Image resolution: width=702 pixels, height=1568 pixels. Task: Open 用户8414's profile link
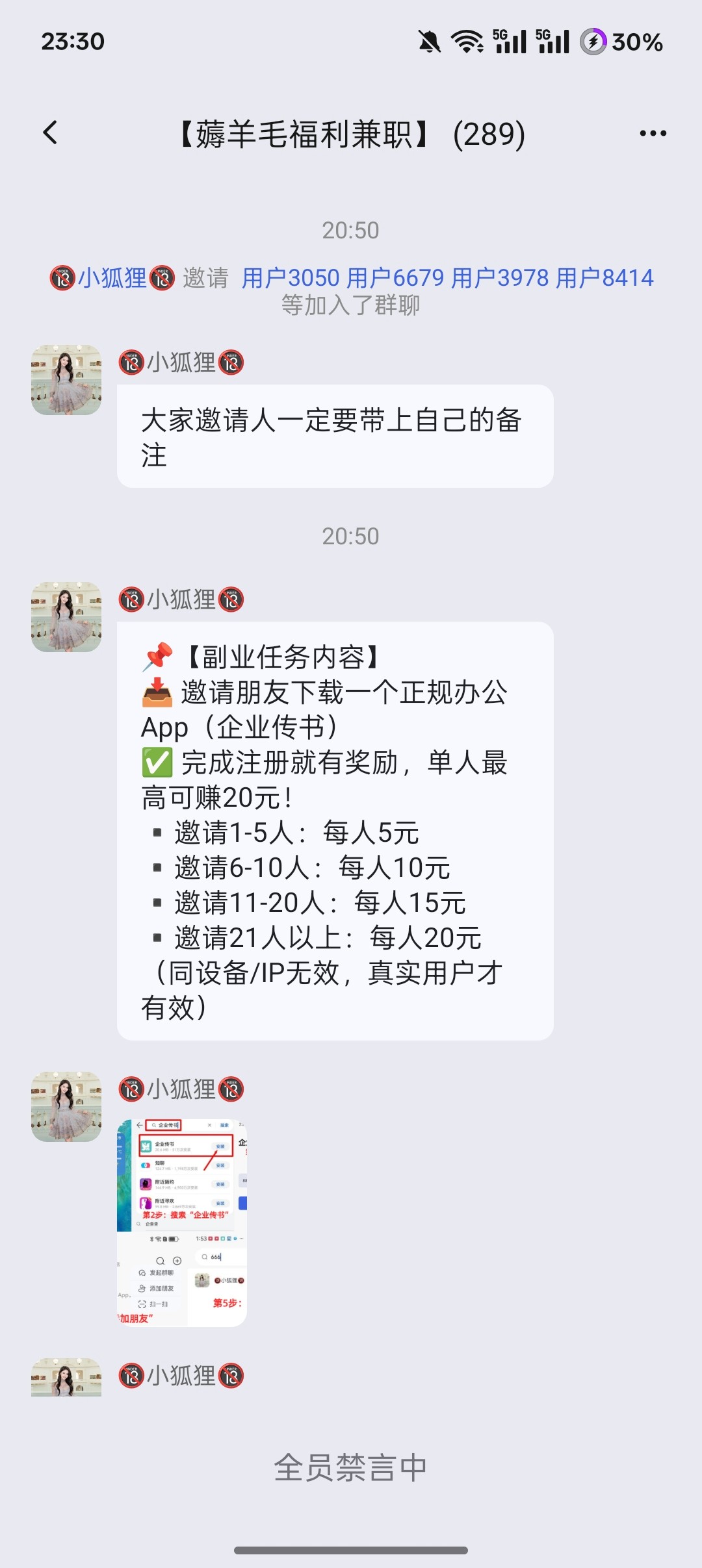(604, 278)
